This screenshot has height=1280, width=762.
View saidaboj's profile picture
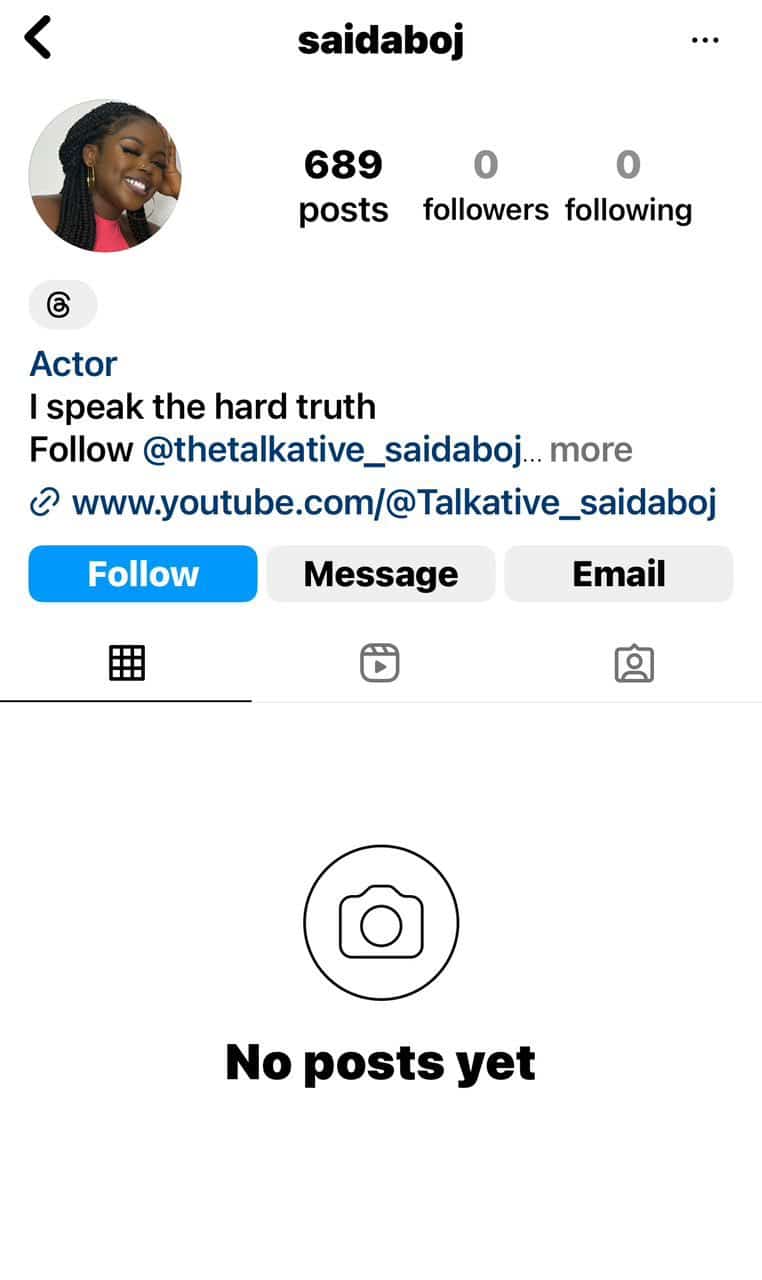point(105,175)
